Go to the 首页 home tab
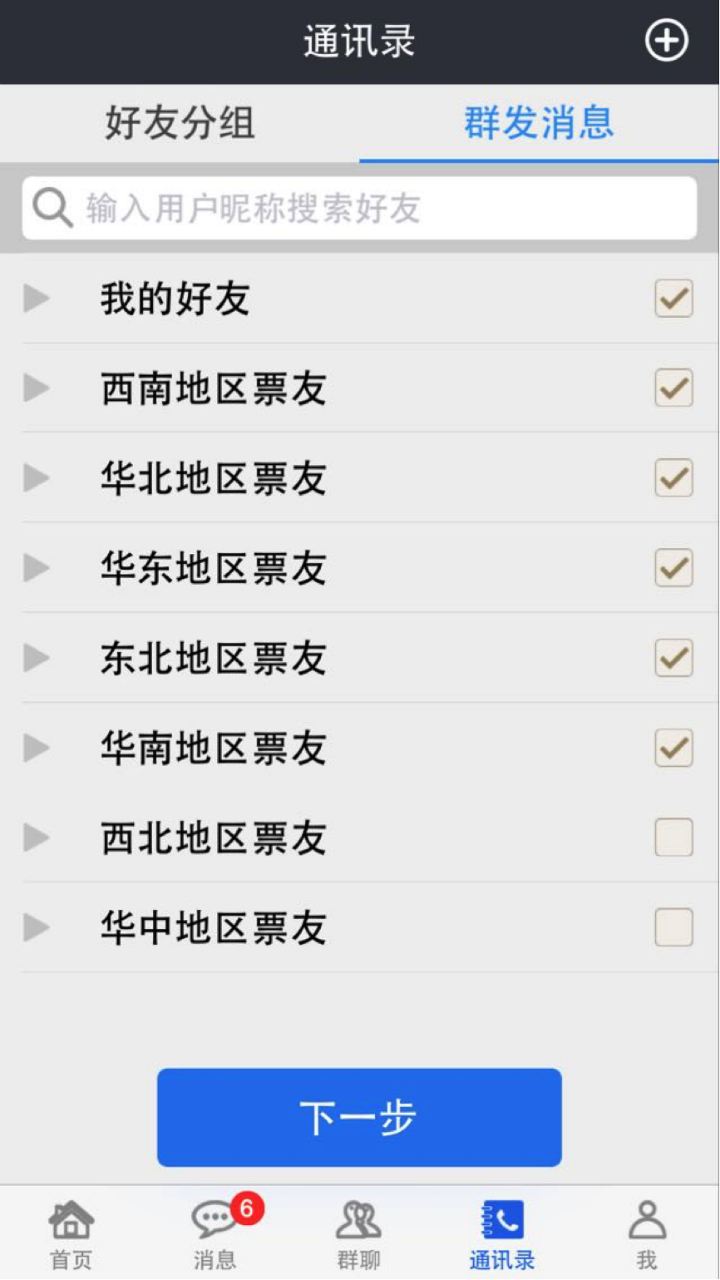This screenshot has height=1280, width=720. (71, 1234)
